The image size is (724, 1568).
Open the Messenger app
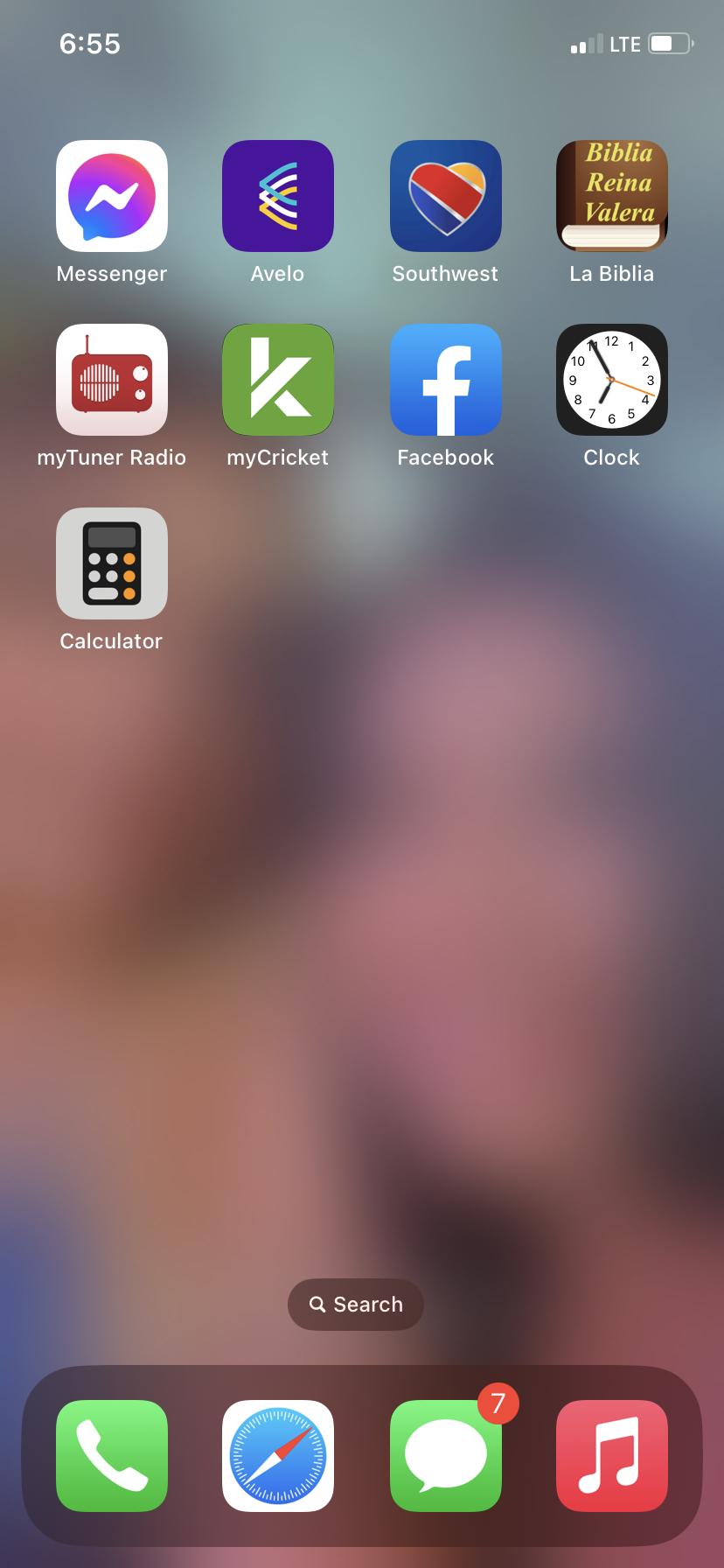pyautogui.click(x=112, y=196)
